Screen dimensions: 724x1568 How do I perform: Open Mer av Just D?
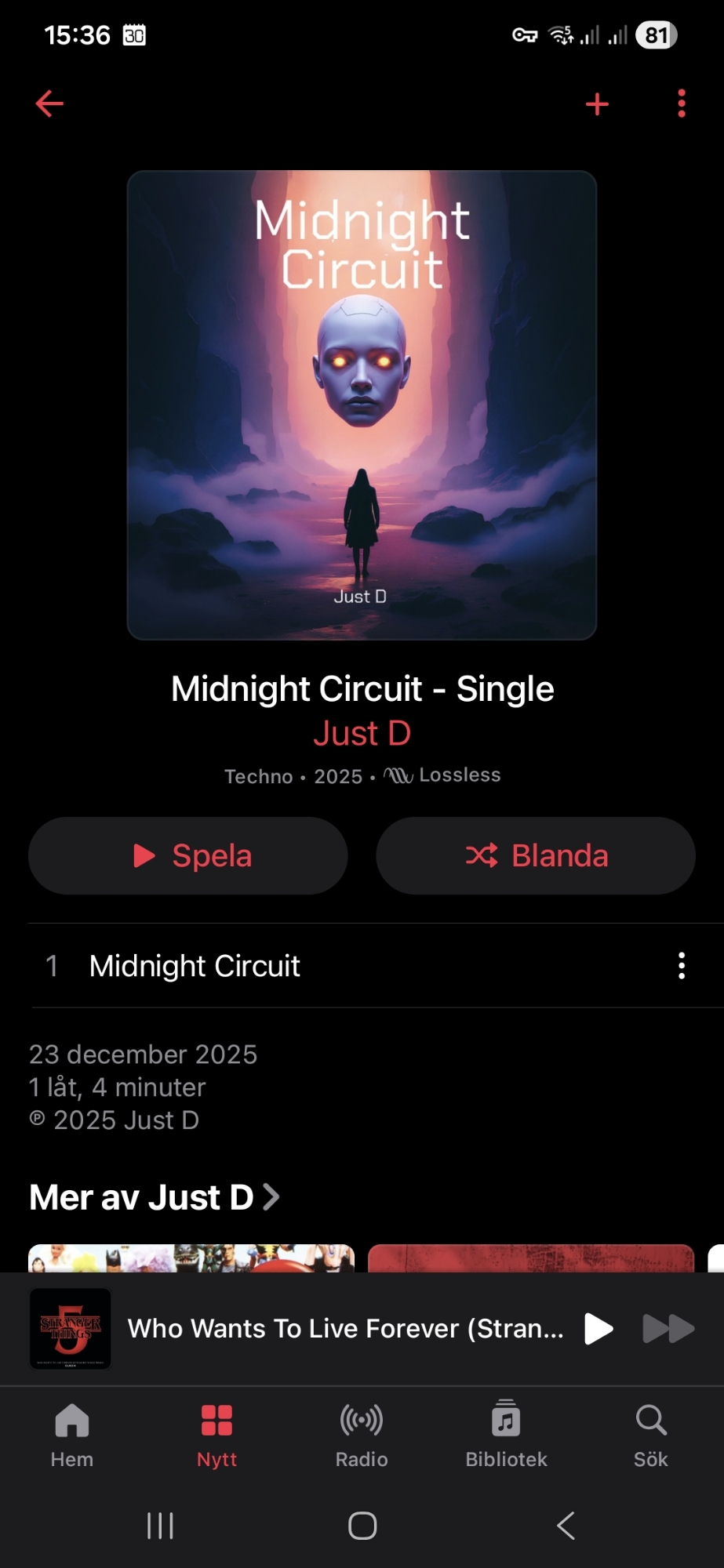point(155,1197)
